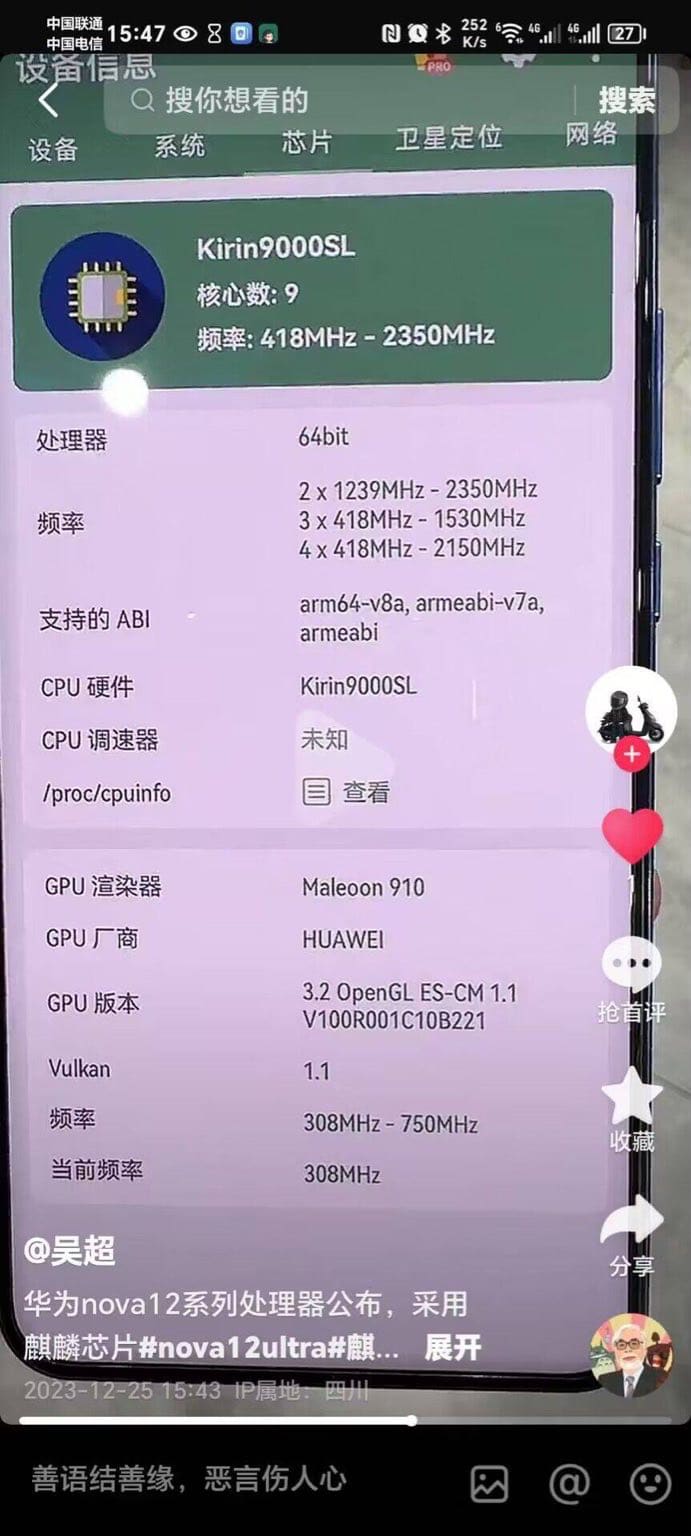
Task: Open the rotating music disc
Action: click(631, 1355)
